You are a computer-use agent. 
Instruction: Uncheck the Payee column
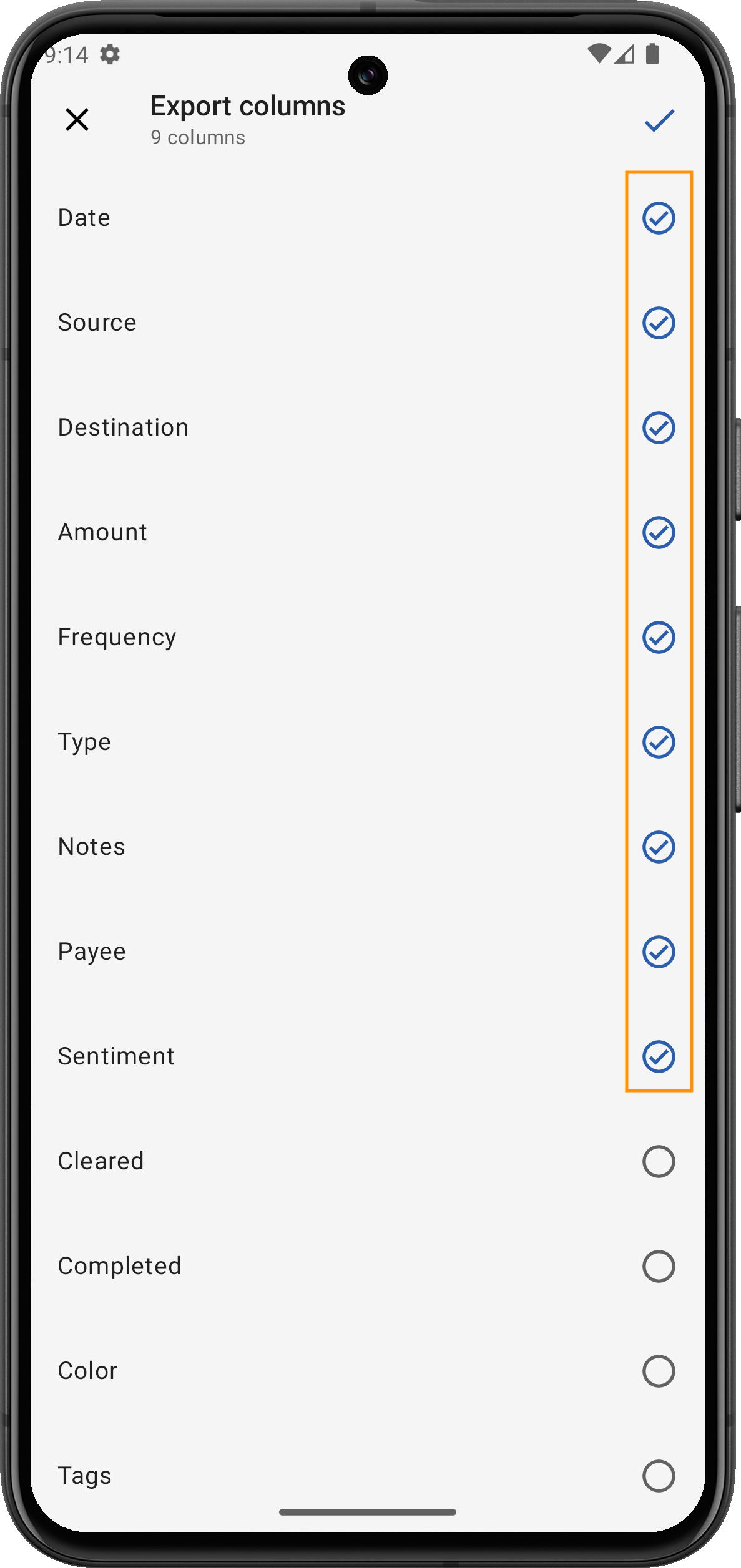[x=659, y=952]
